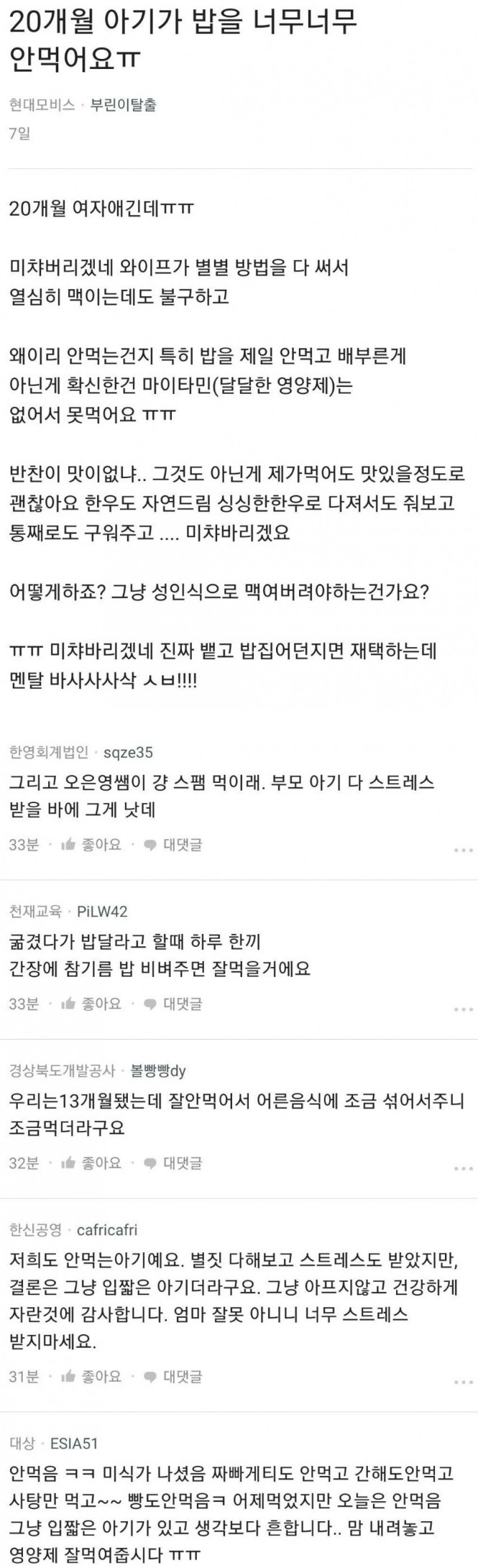
Task: Open overflow menu on 볼빵빵dy's comment
Action: coord(463,1168)
